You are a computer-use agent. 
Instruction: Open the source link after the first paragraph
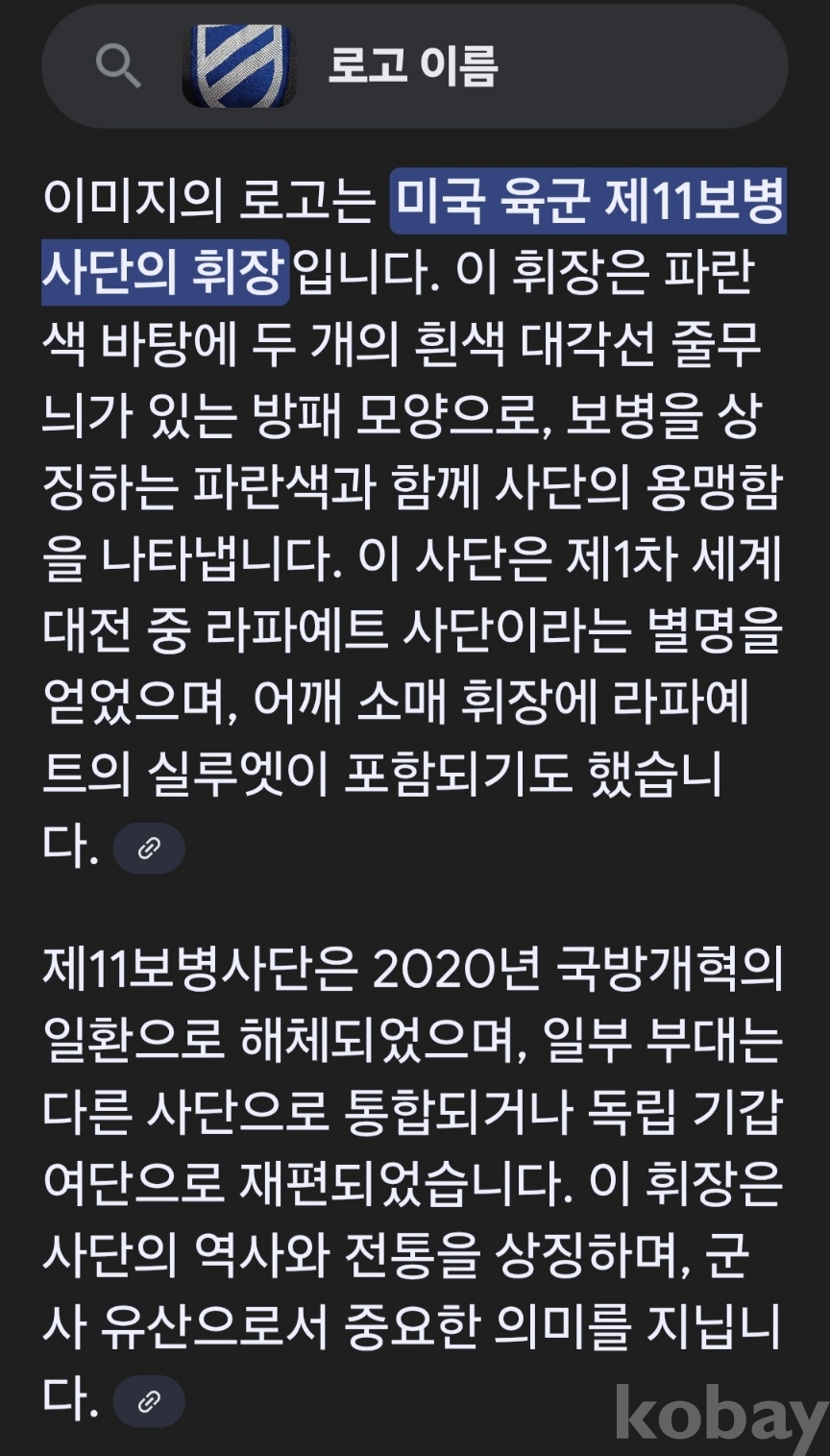149,849
